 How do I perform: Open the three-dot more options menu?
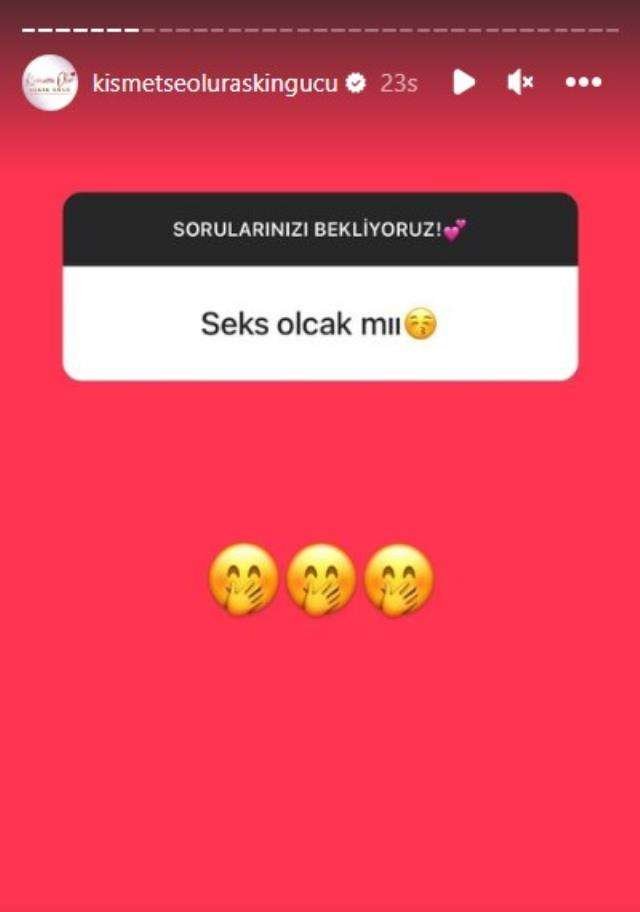pyautogui.click(x=584, y=83)
